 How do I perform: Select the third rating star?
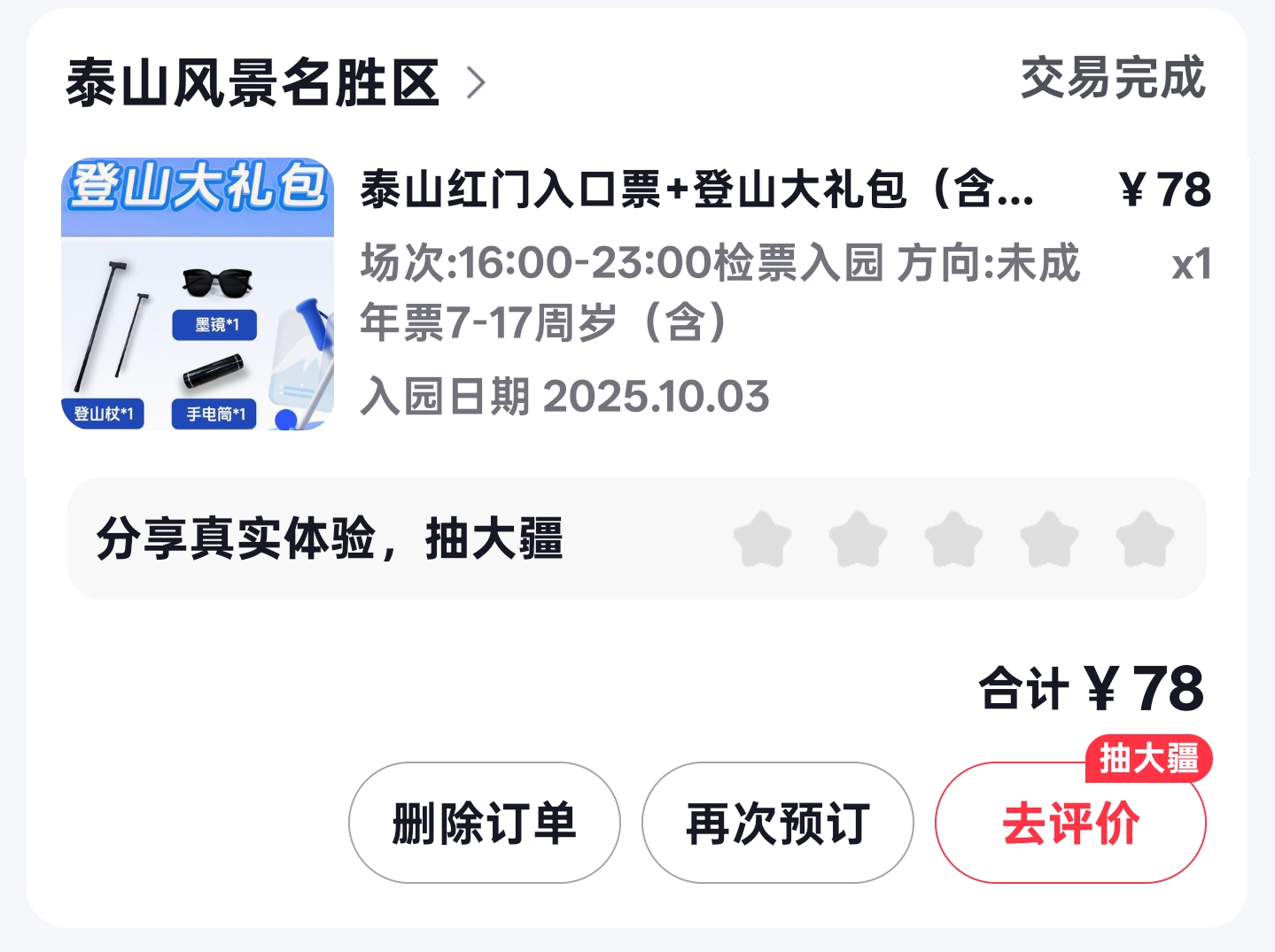point(953,538)
